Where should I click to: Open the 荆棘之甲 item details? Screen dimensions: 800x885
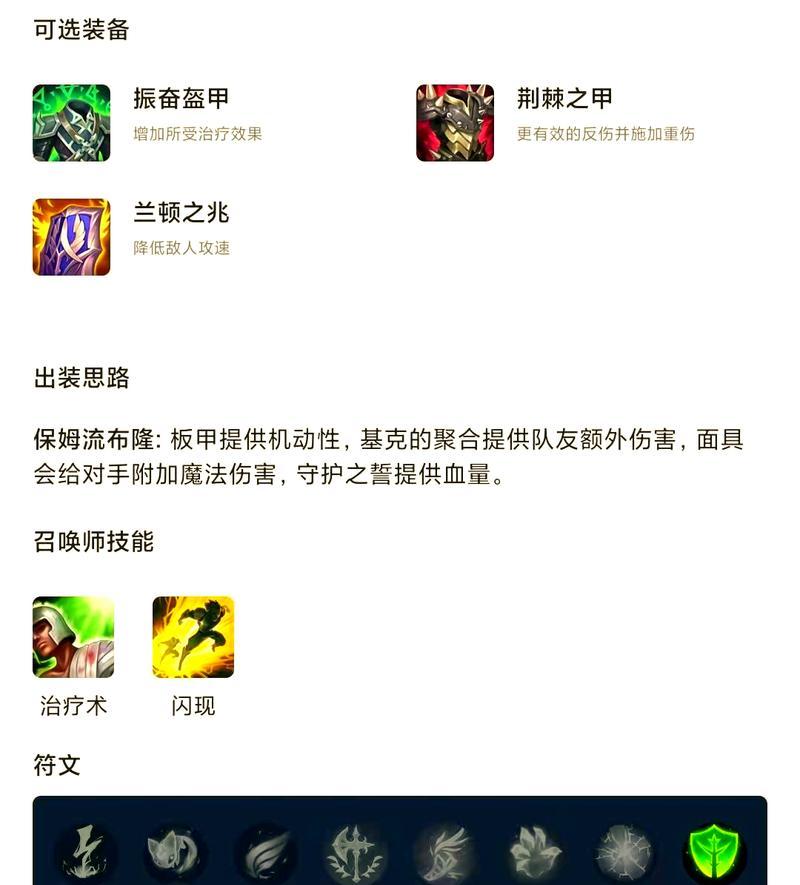[455, 123]
